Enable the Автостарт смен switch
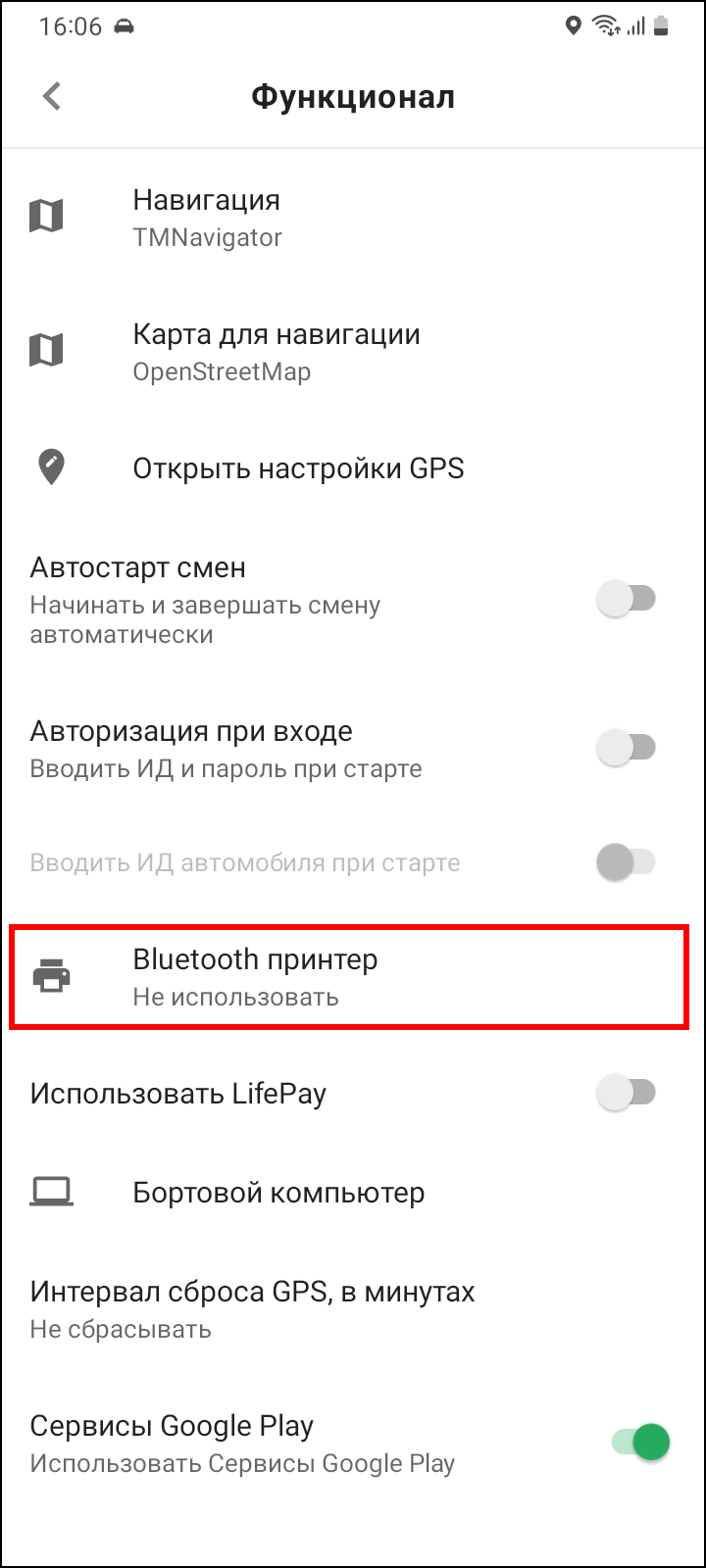Screen dimensions: 706x1568 click(x=626, y=599)
